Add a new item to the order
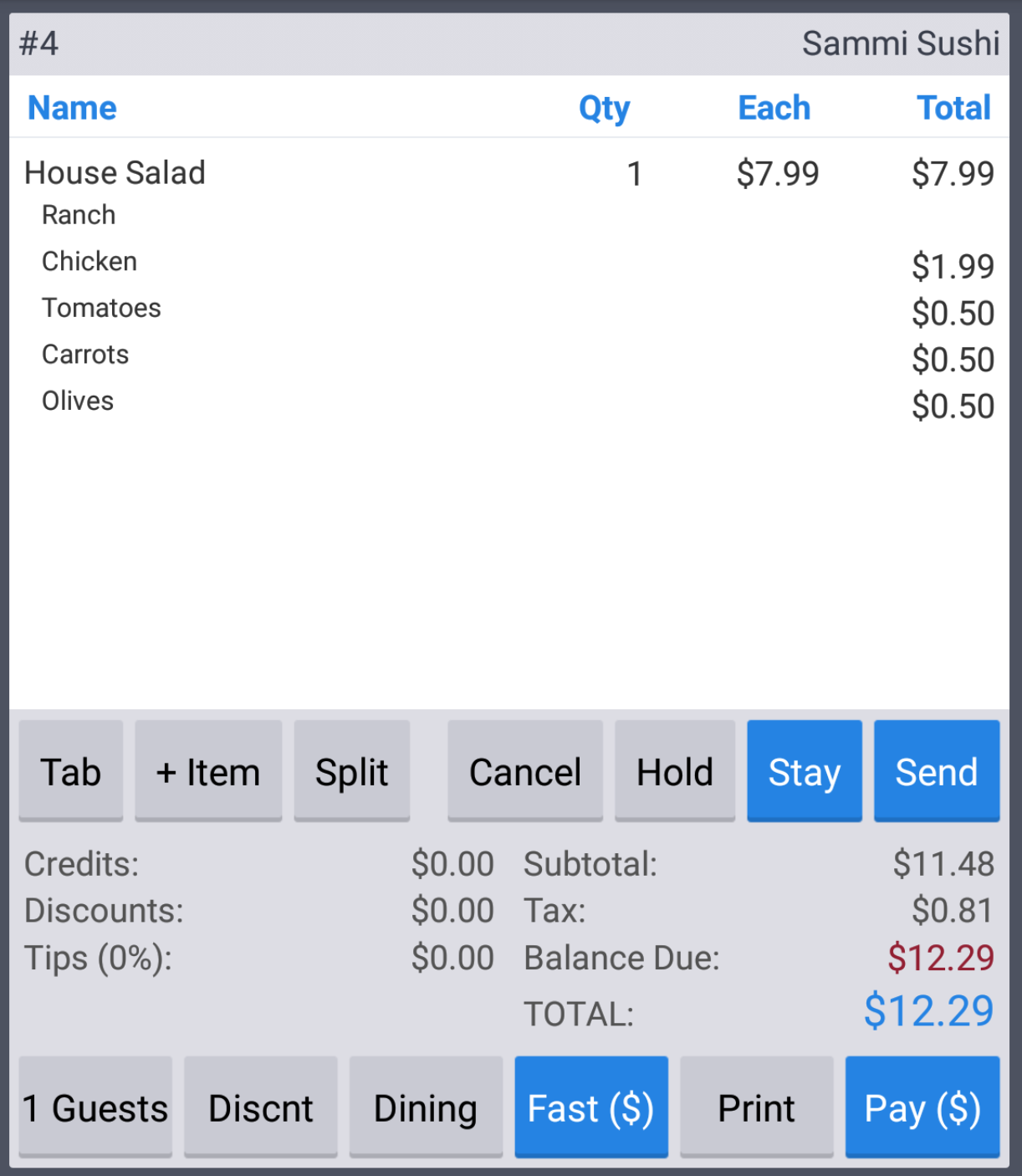Image resolution: width=1022 pixels, height=1176 pixels. (207, 770)
